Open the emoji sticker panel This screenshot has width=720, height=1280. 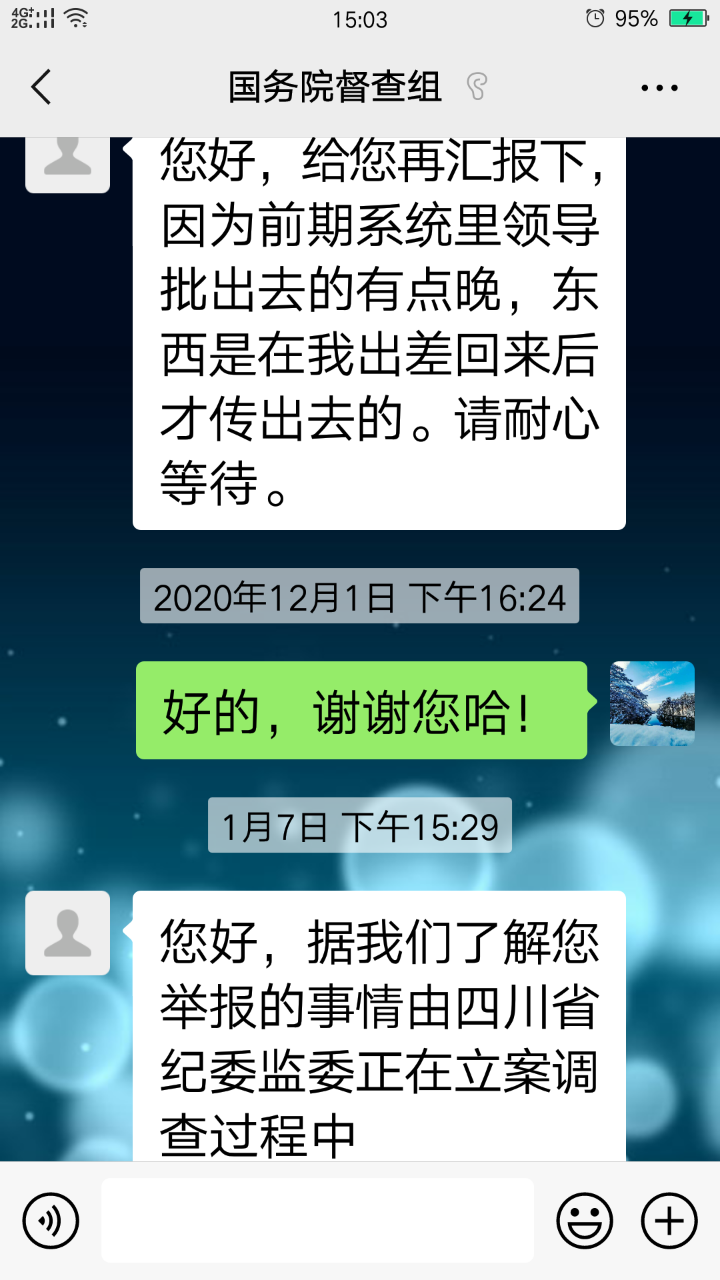[584, 1220]
